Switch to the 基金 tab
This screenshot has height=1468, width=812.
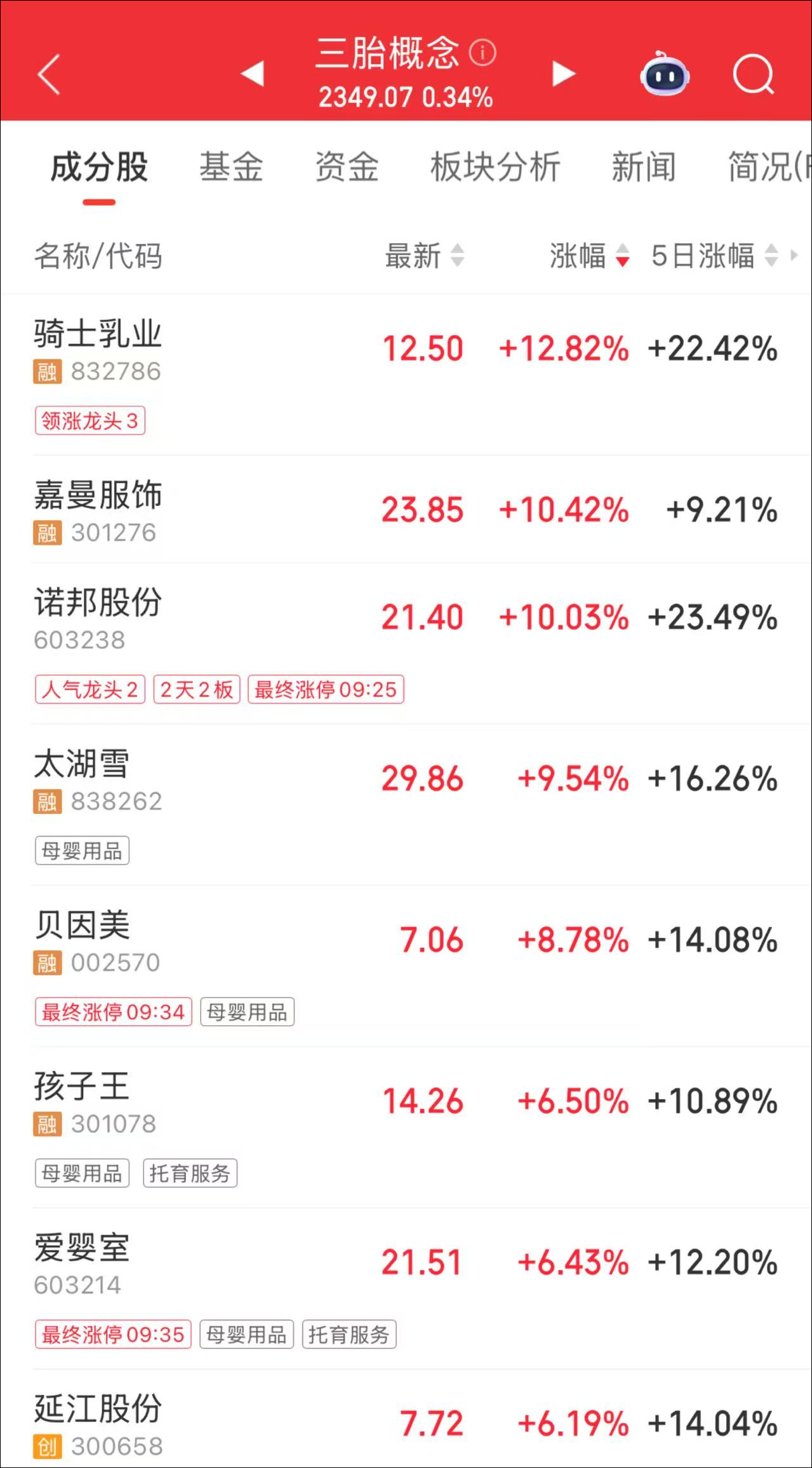coord(231,168)
